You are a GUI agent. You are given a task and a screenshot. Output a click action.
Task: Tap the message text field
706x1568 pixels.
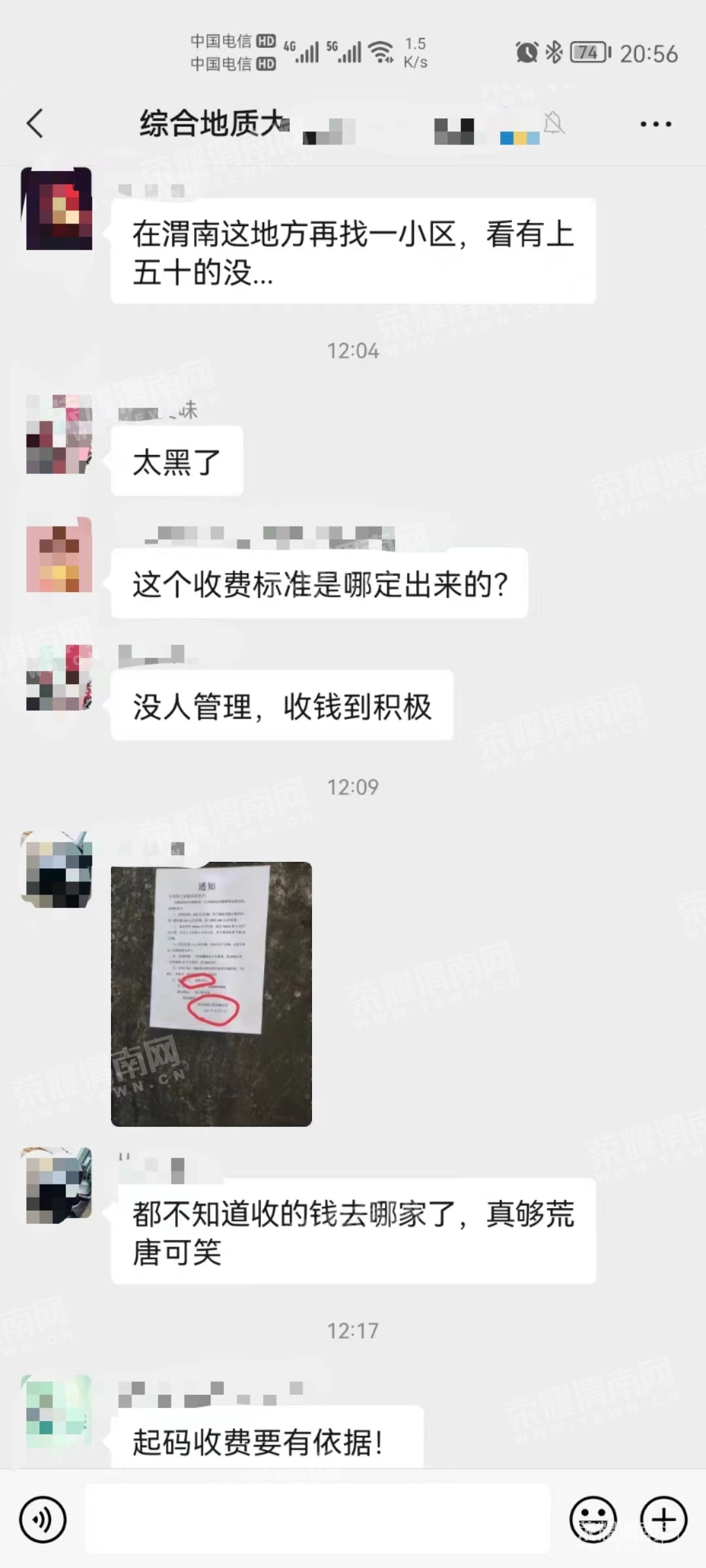(318, 1519)
